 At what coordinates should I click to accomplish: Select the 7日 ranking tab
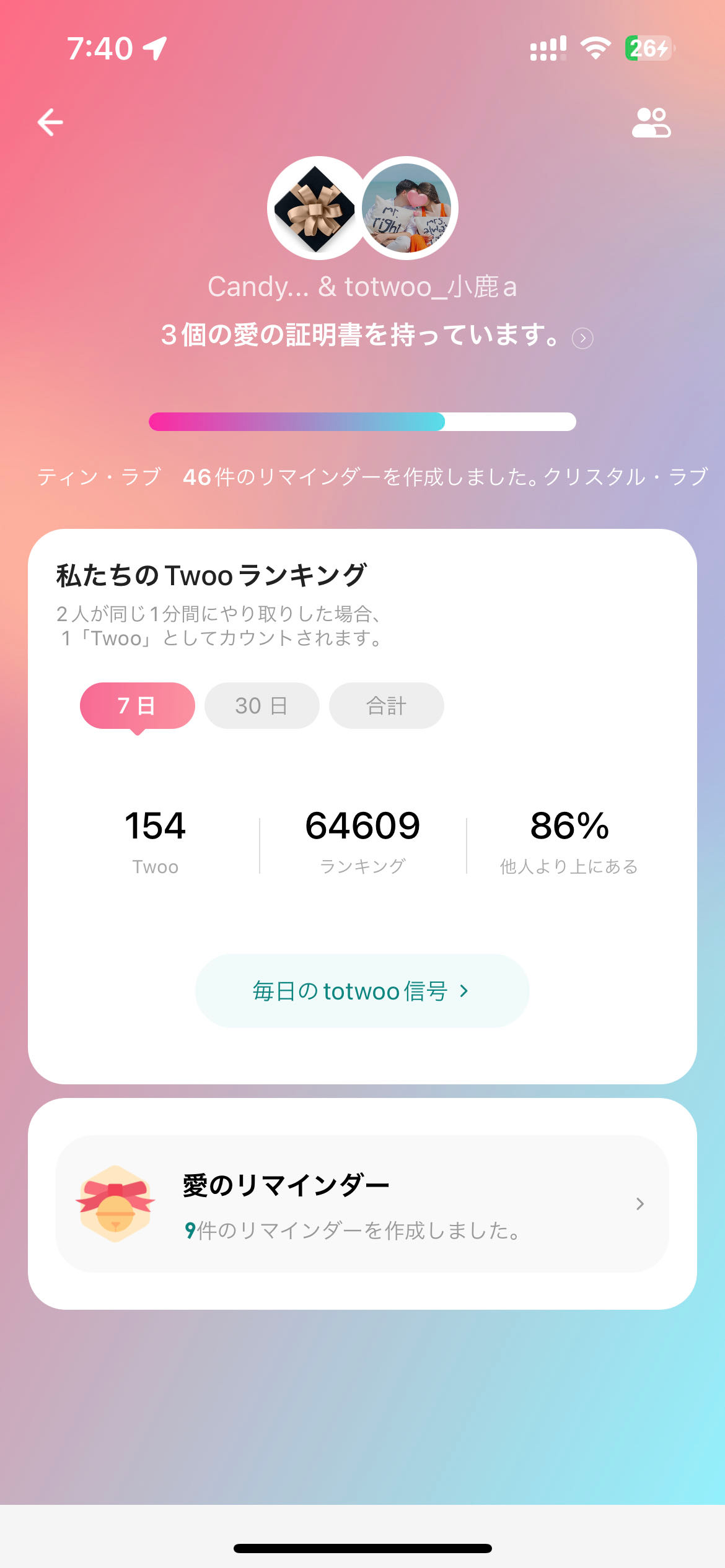(137, 706)
